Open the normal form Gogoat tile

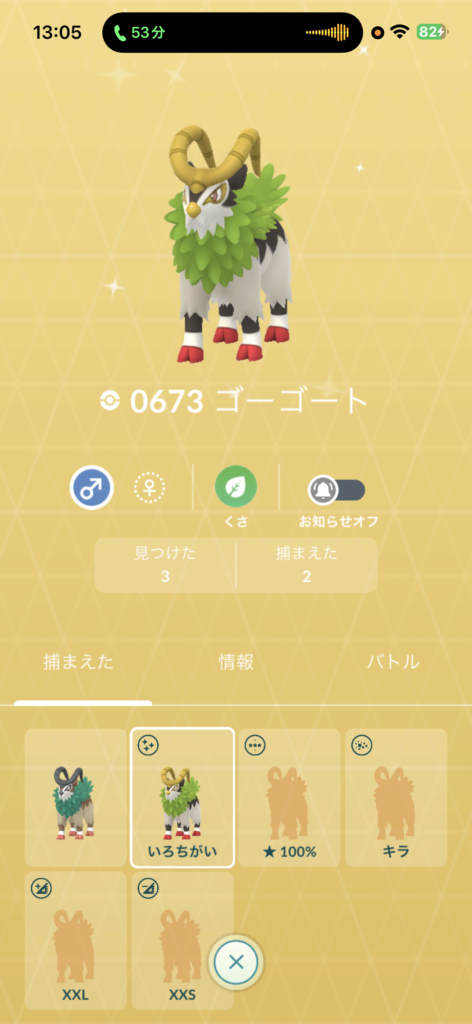[76, 797]
